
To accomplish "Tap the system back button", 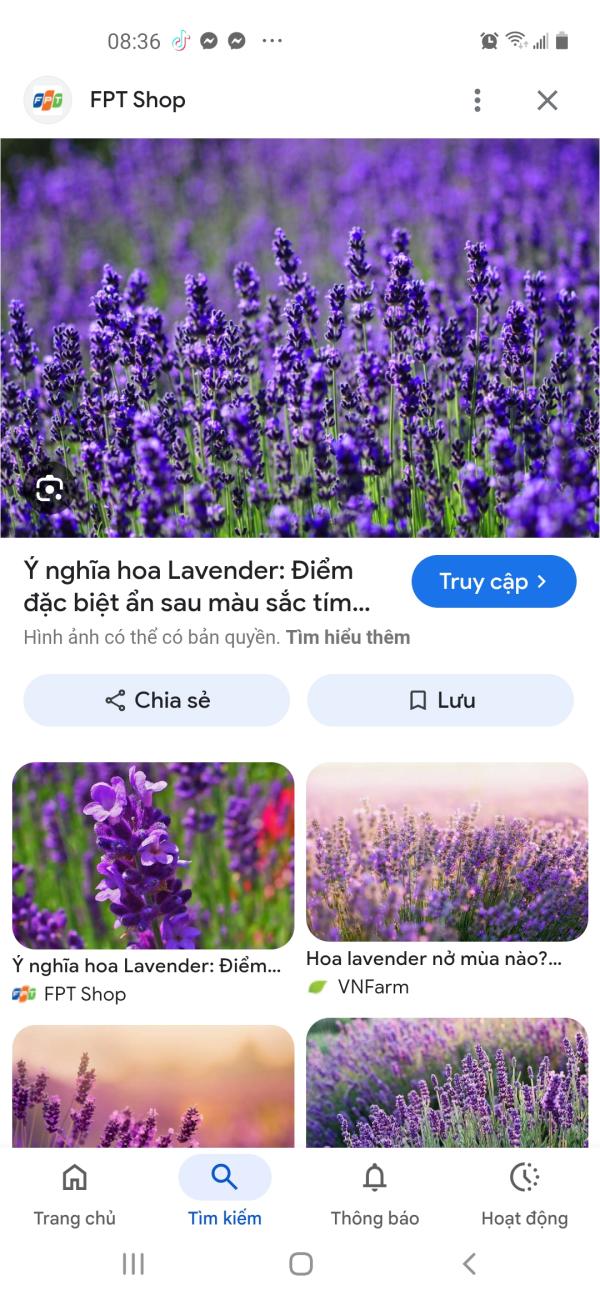I will (469, 1264).
